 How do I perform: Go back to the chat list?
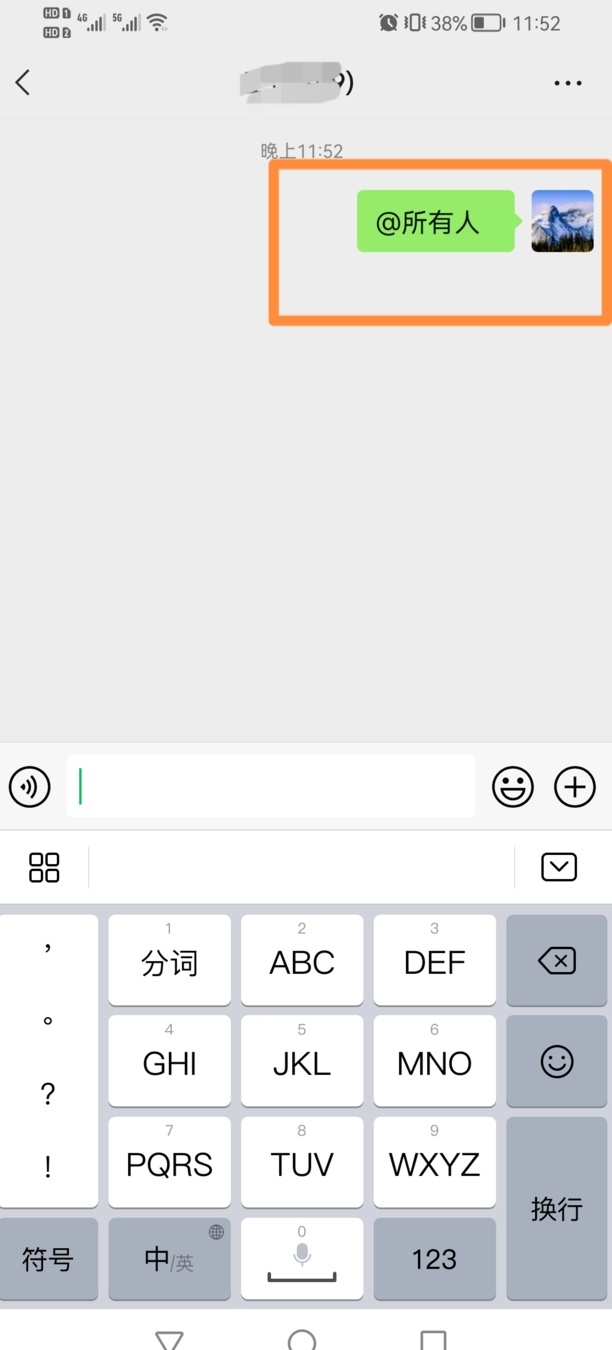(24, 82)
